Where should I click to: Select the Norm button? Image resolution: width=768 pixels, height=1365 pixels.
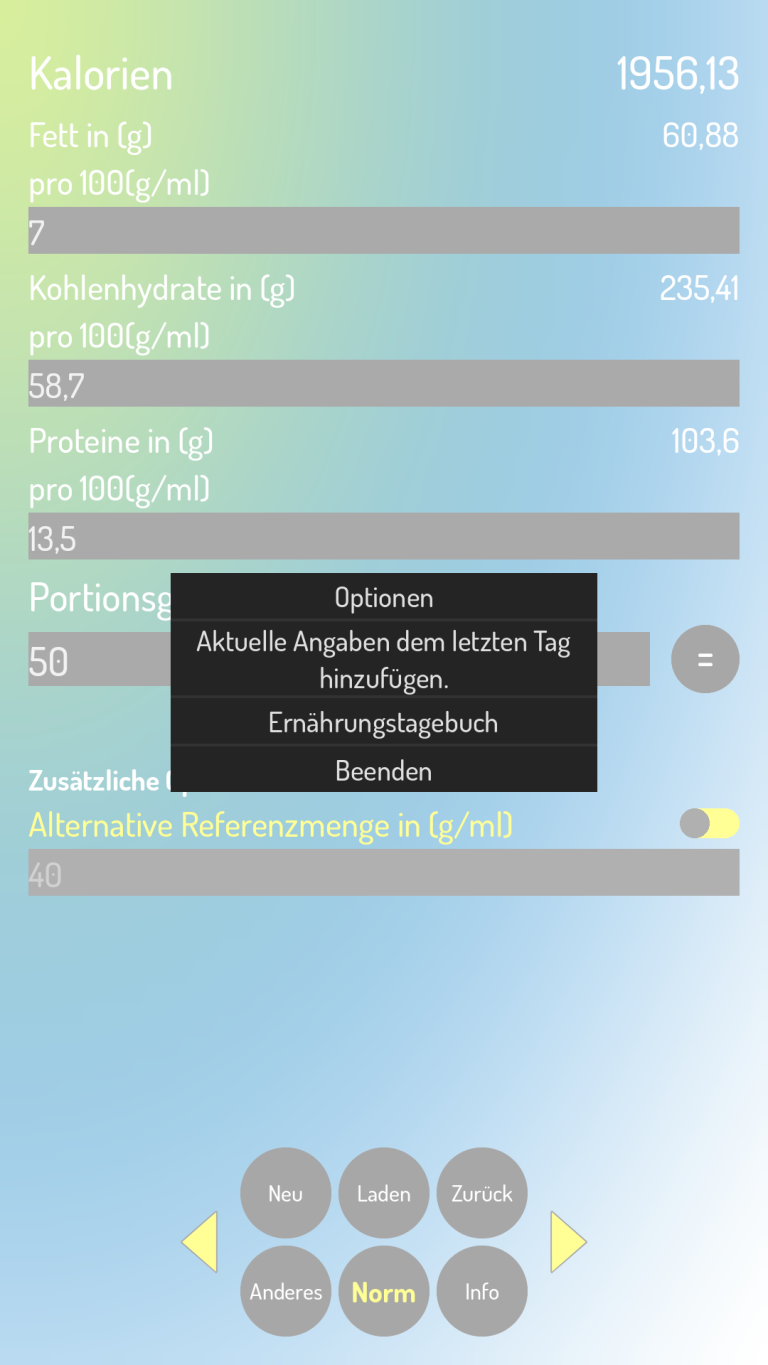(x=383, y=1291)
